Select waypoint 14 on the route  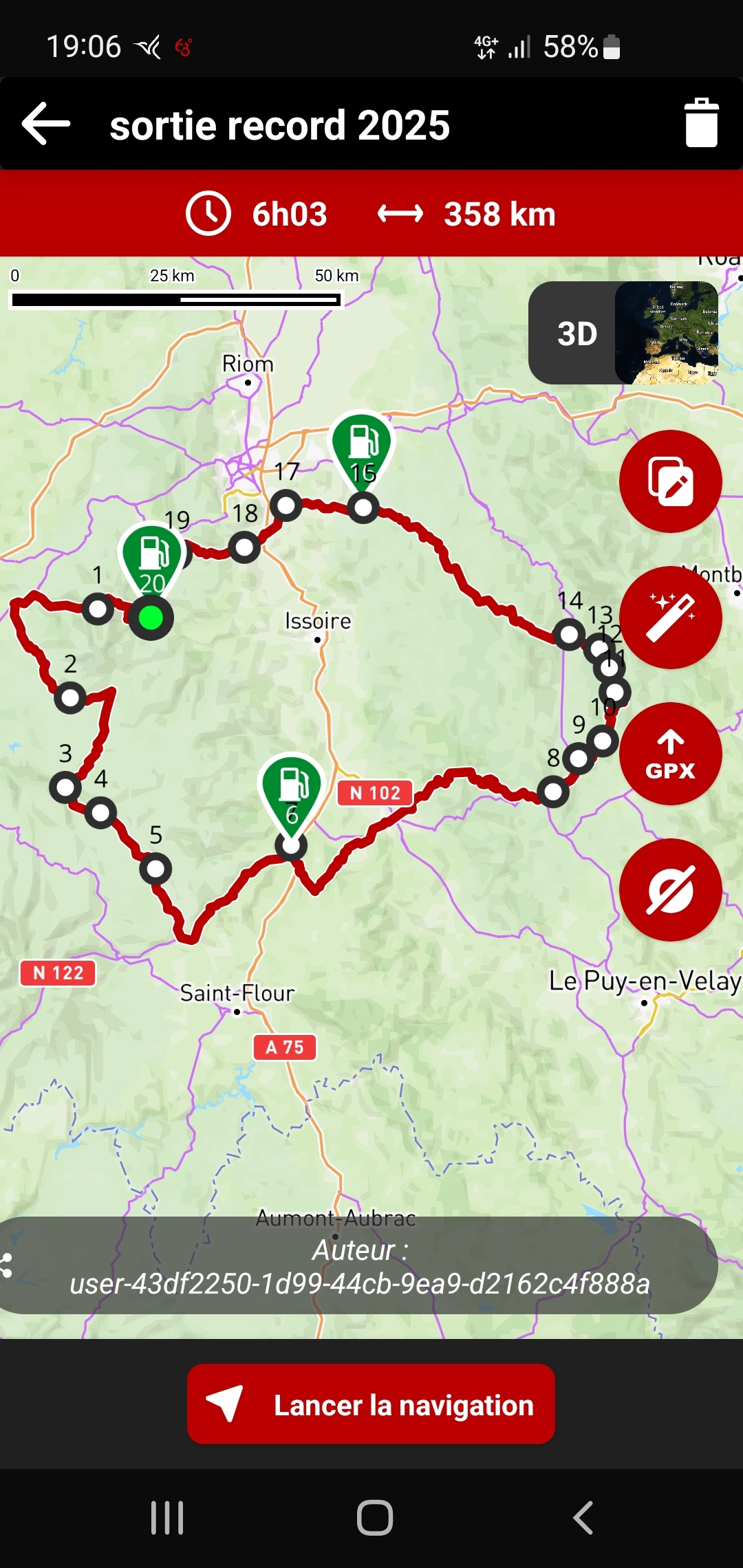(x=569, y=633)
